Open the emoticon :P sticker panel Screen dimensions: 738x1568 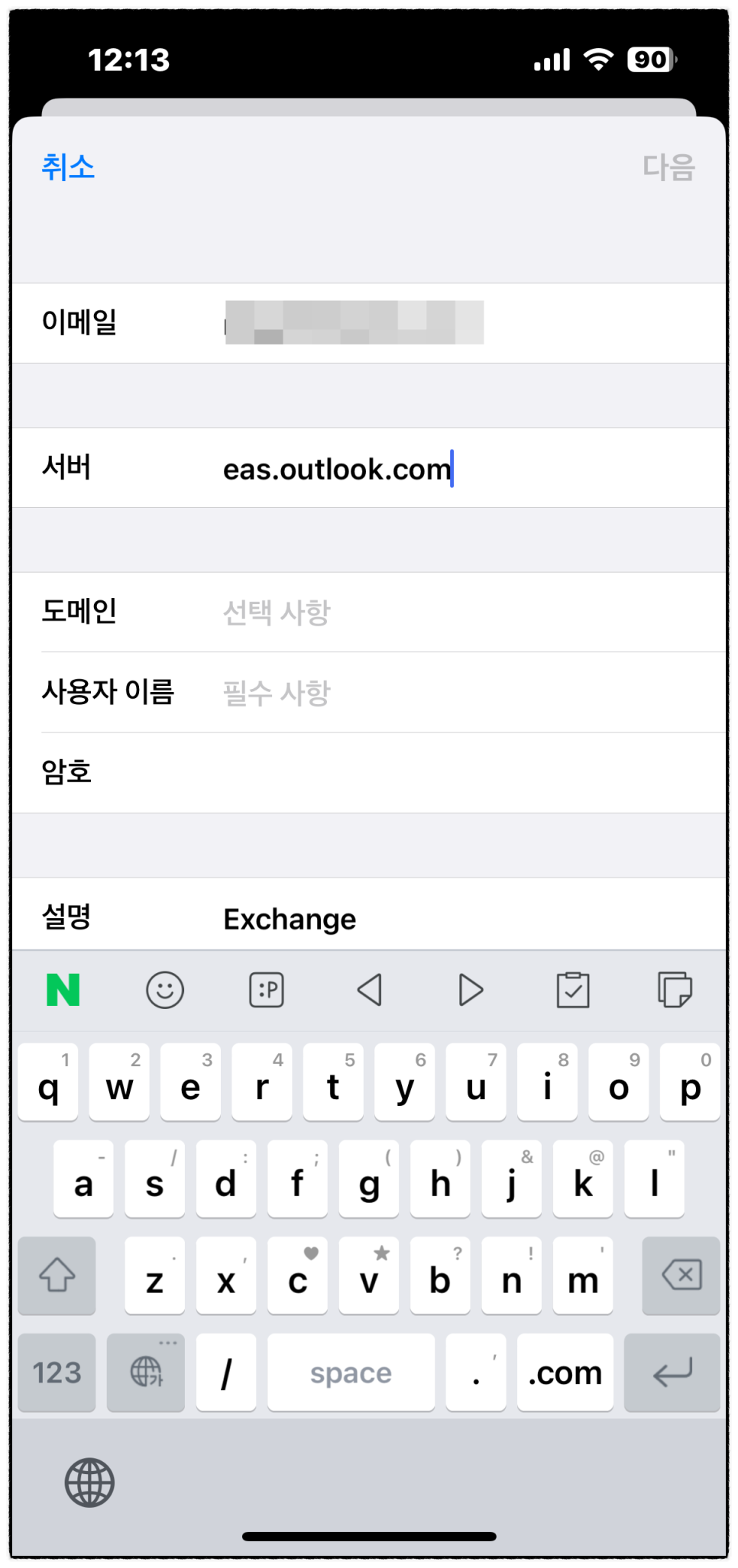(x=267, y=991)
